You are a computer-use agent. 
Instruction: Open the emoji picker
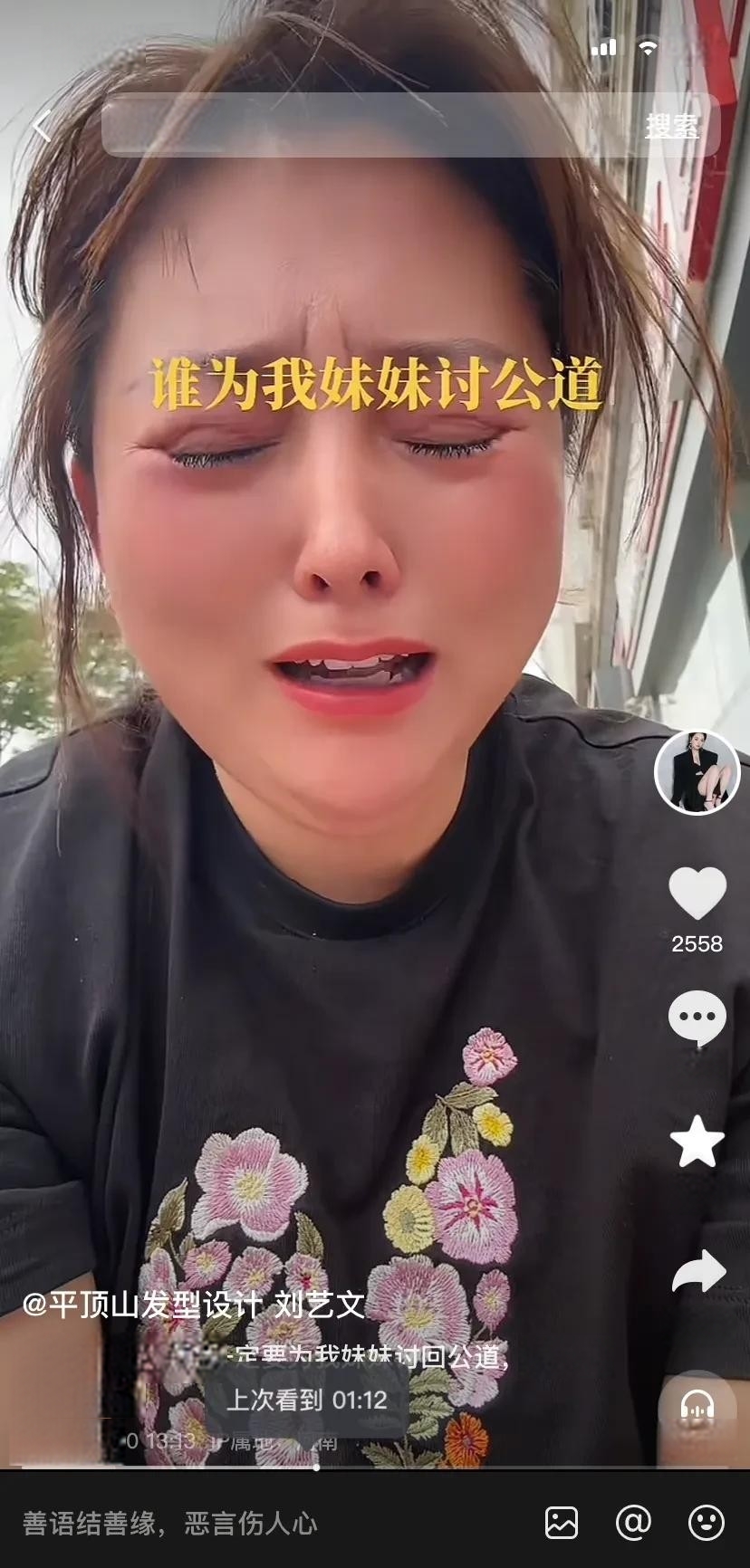pos(706,1523)
